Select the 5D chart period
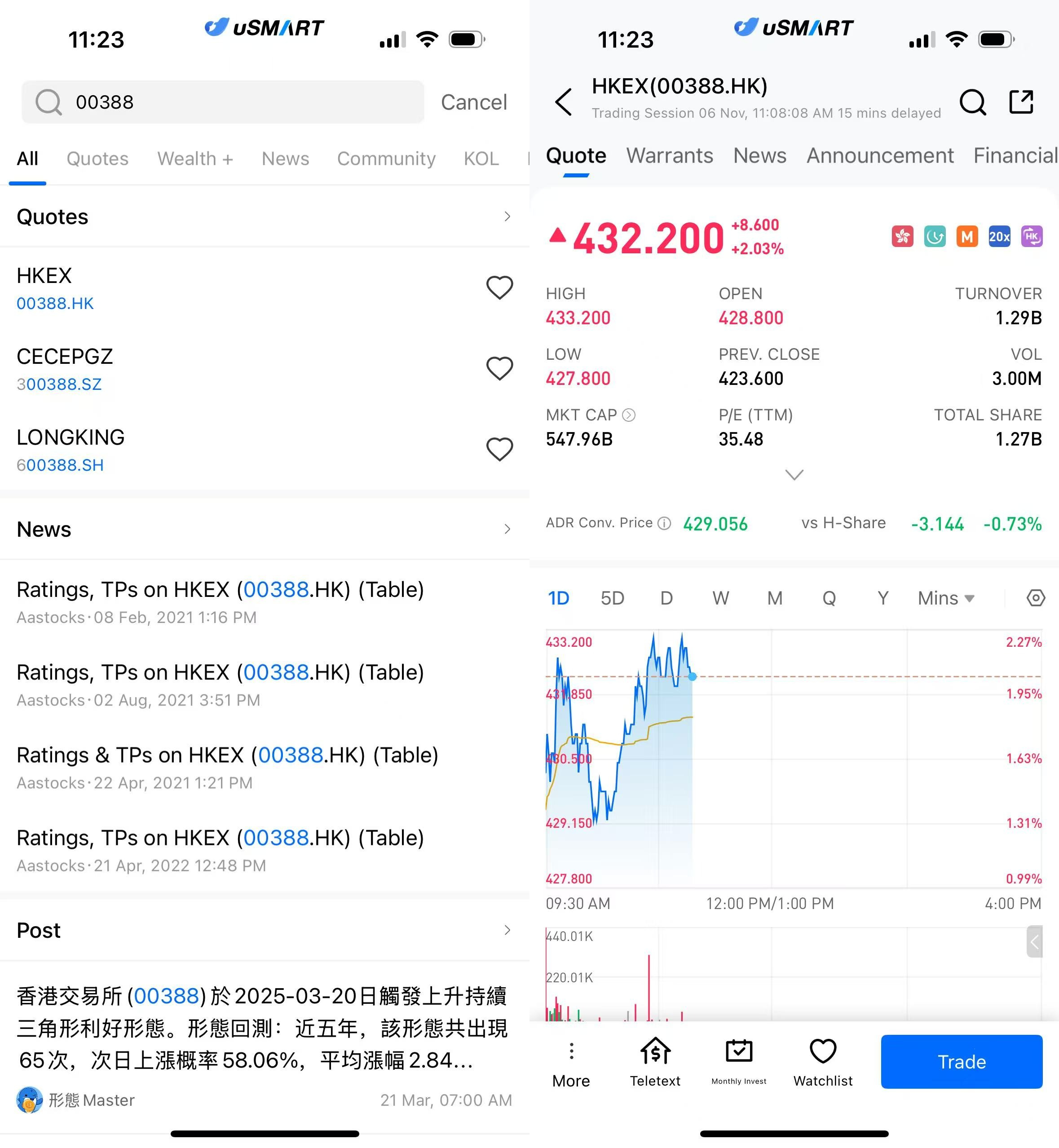 pyautogui.click(x=612, y=598)
